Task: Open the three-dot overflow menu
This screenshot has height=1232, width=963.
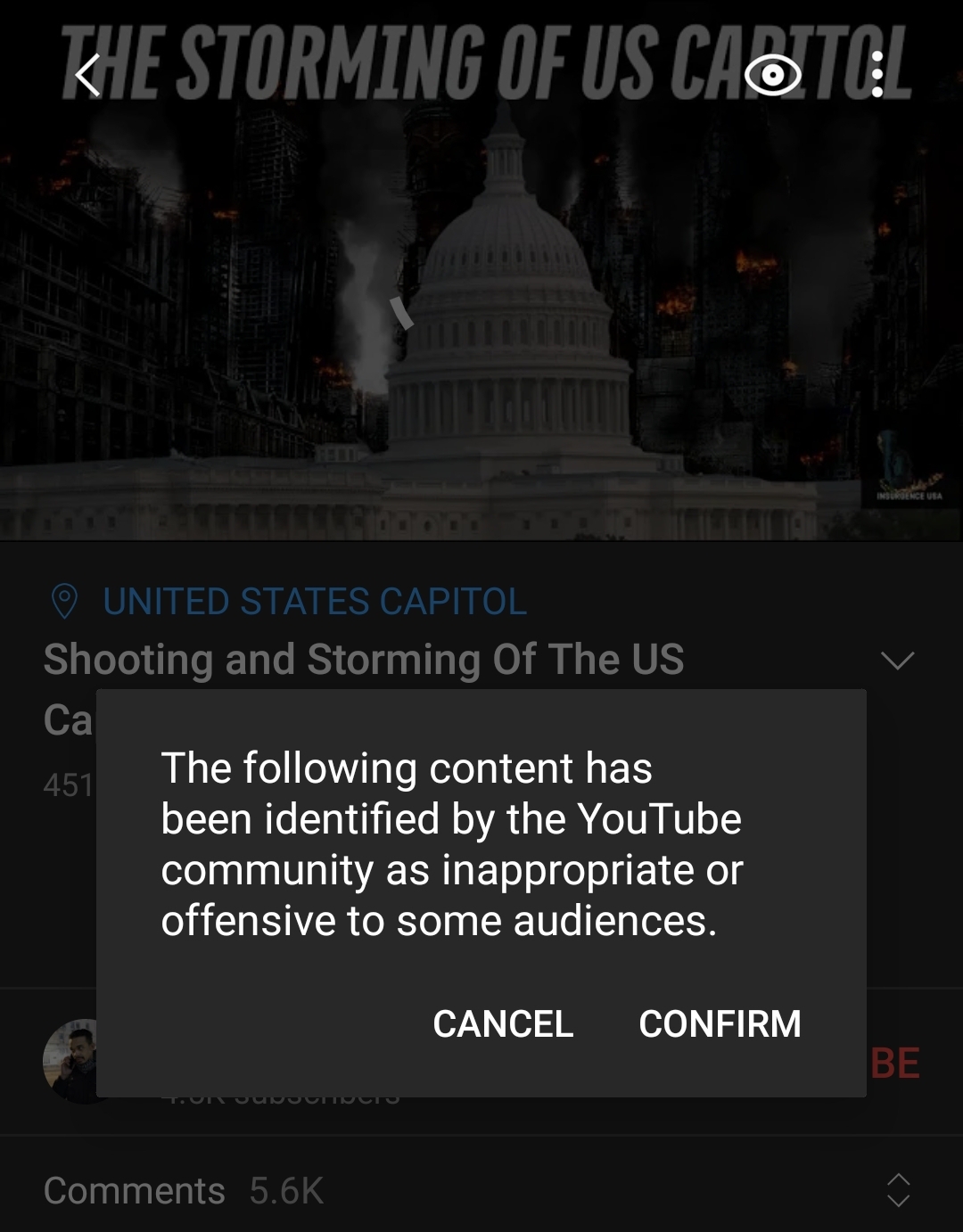Action: (x=877, y=75)
